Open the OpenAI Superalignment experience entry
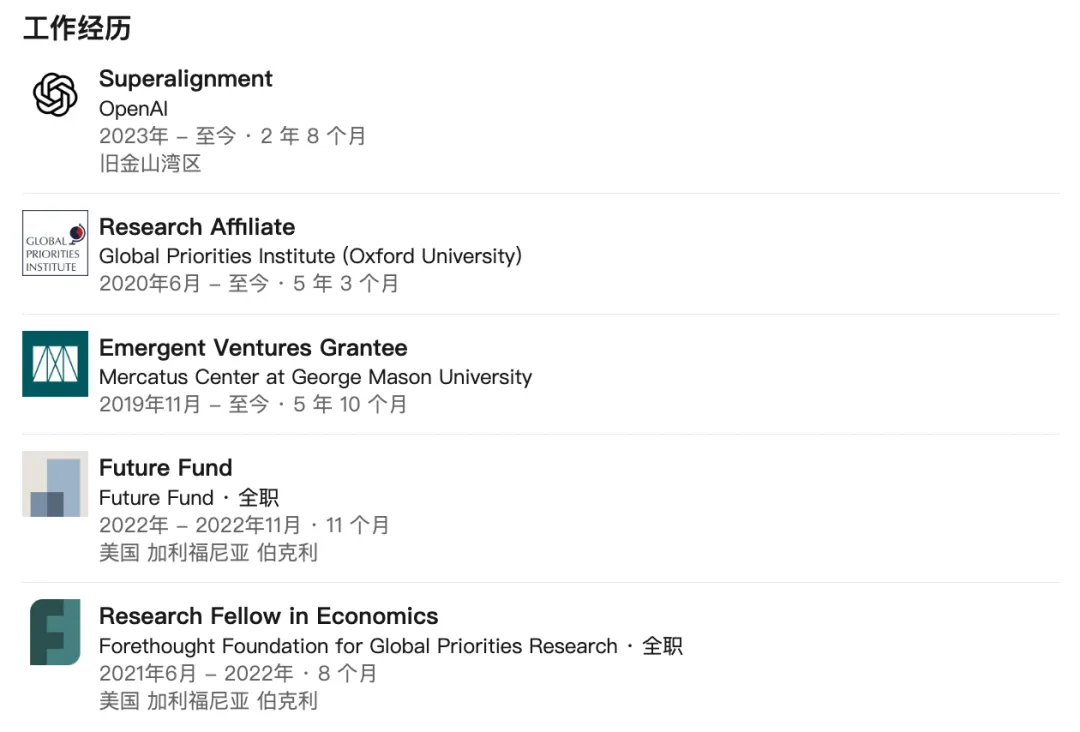 [186, 80]
